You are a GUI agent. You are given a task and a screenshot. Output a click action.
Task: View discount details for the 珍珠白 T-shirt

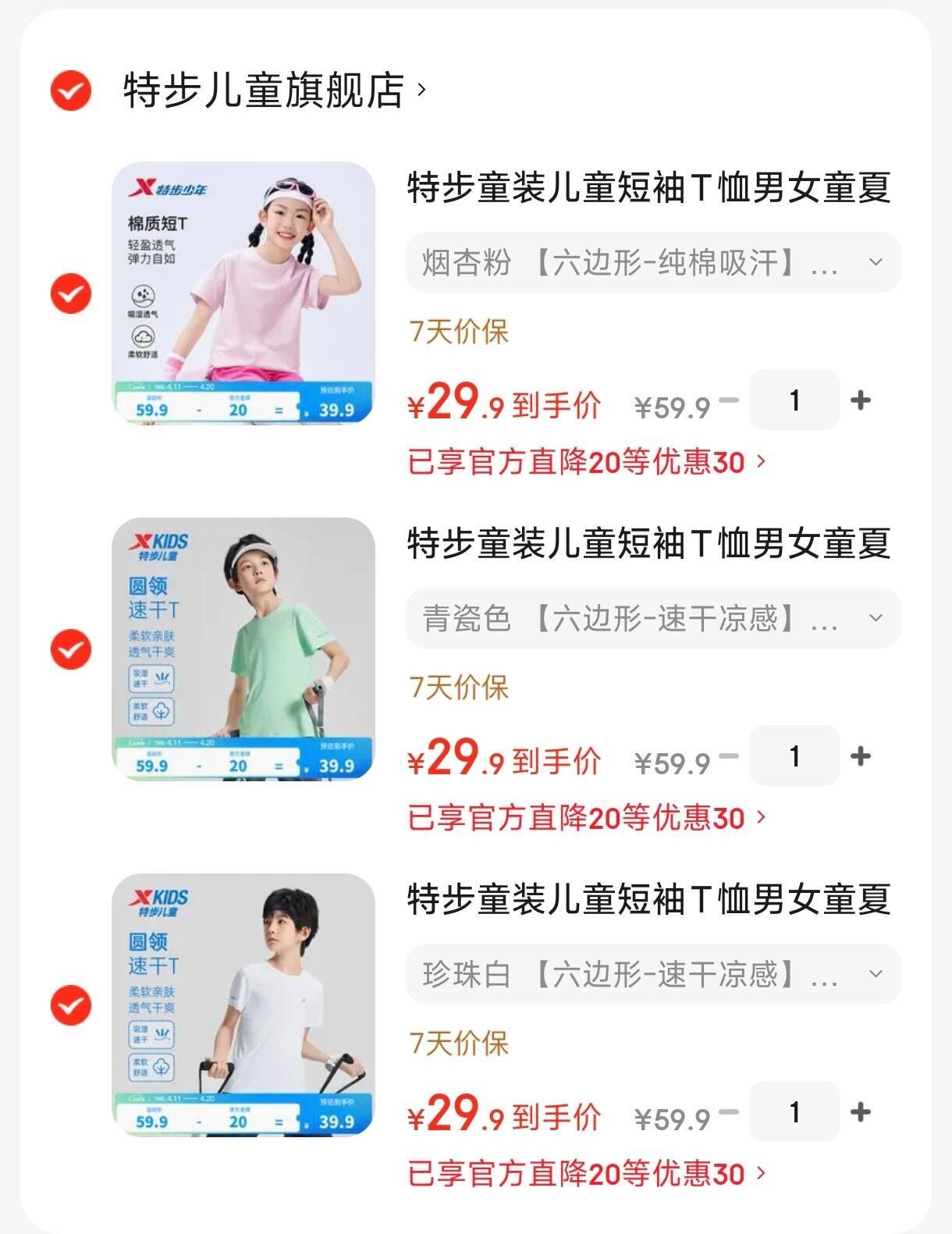coord(587,1174)
